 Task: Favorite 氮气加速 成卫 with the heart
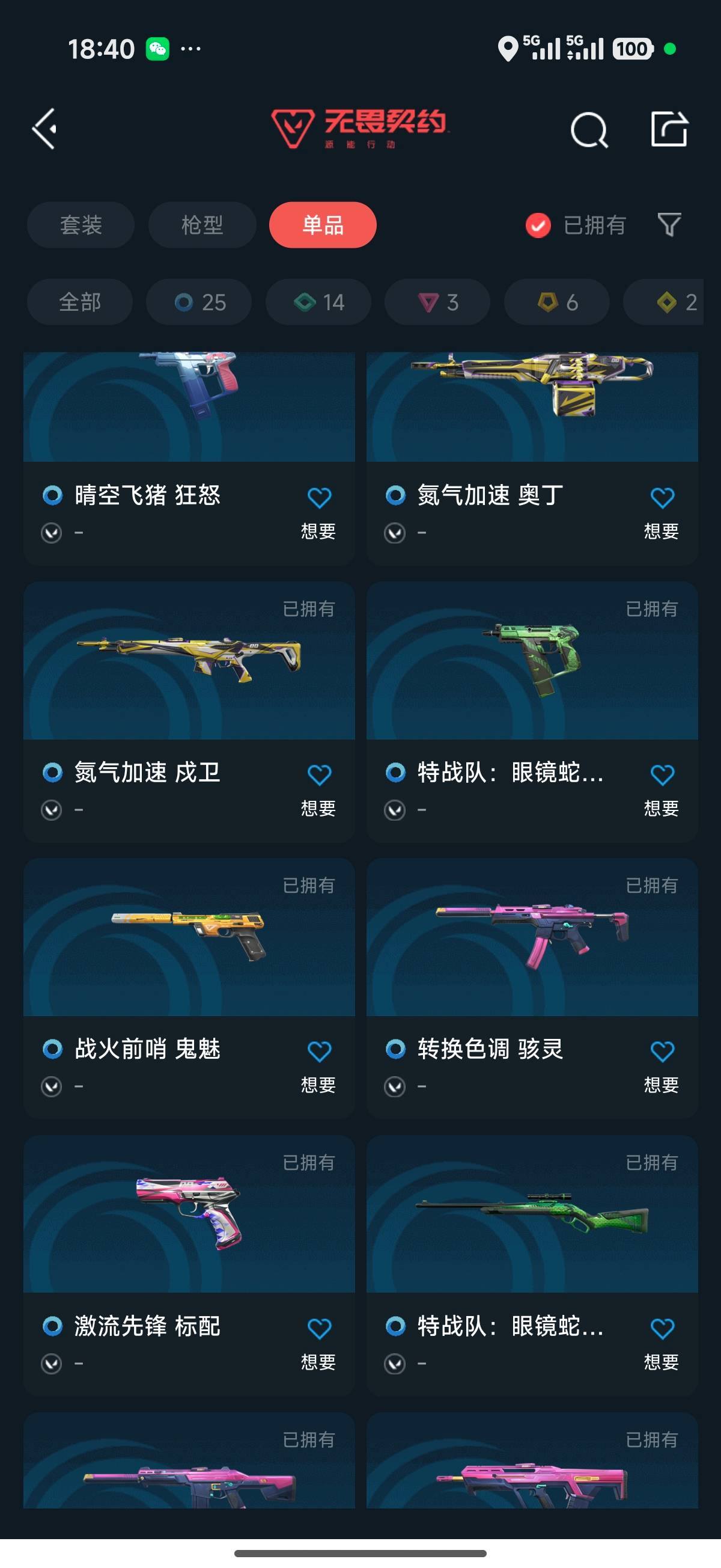coord(320,773)
